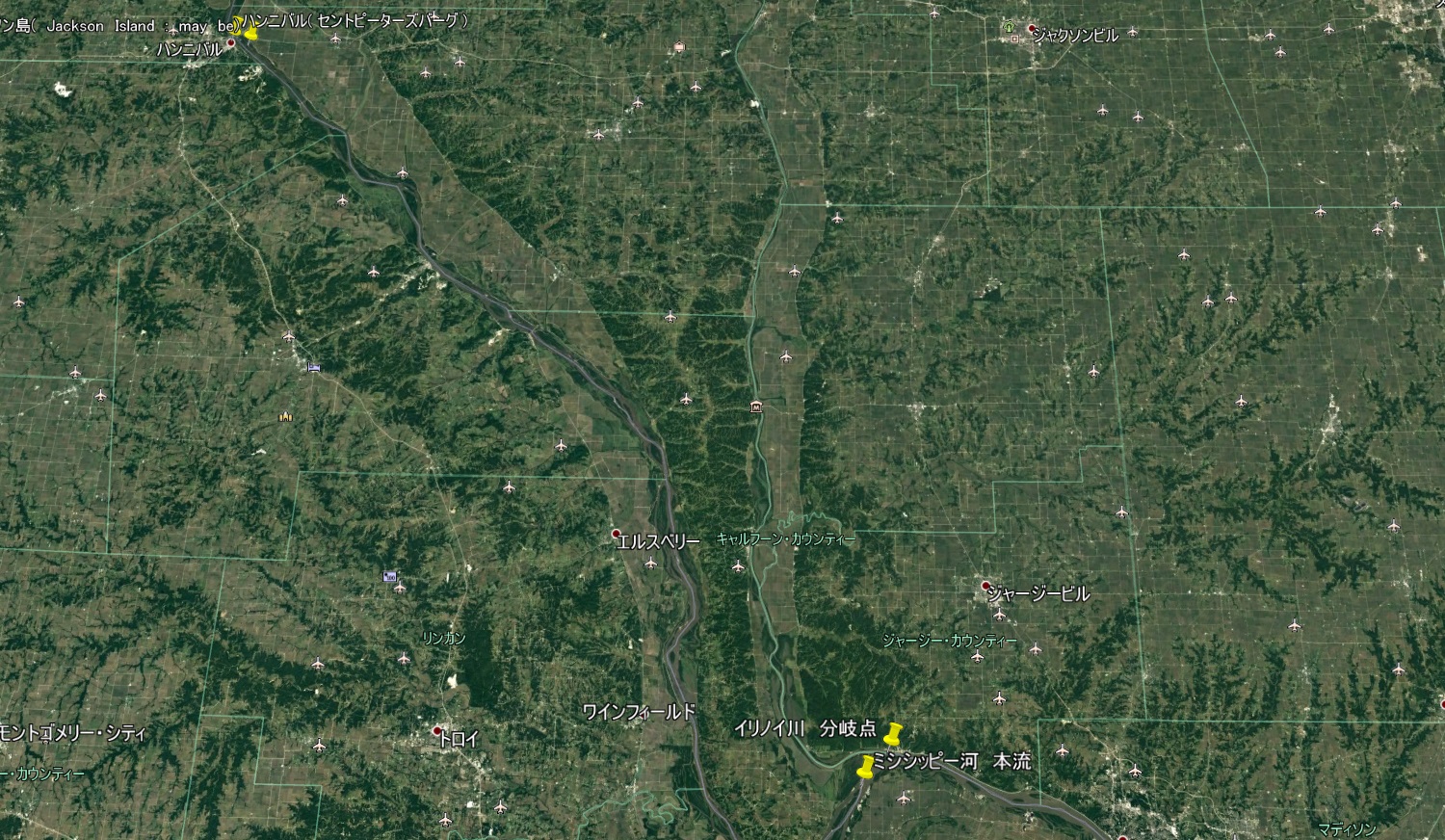
Task: Select the イリノイ川 分岐点 yellow pushpin
Action: [x=893, y=734]
